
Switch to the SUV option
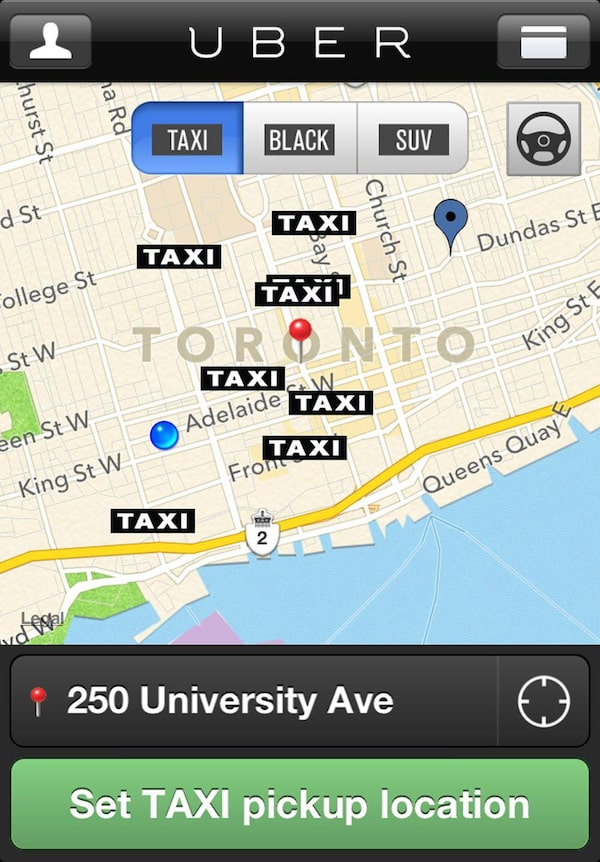click(x=412, y=139)
